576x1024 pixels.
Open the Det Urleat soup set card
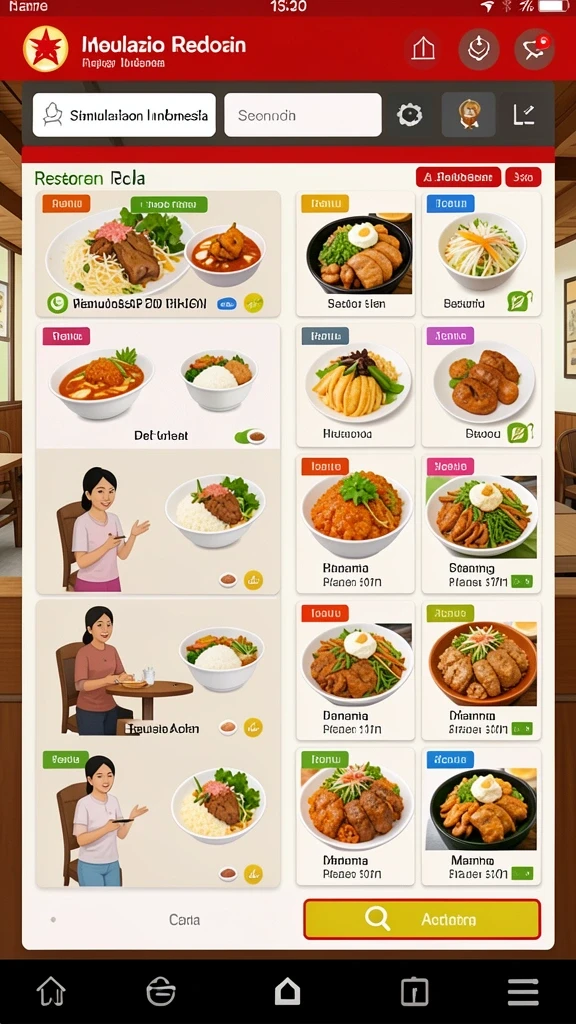[158, 385]
